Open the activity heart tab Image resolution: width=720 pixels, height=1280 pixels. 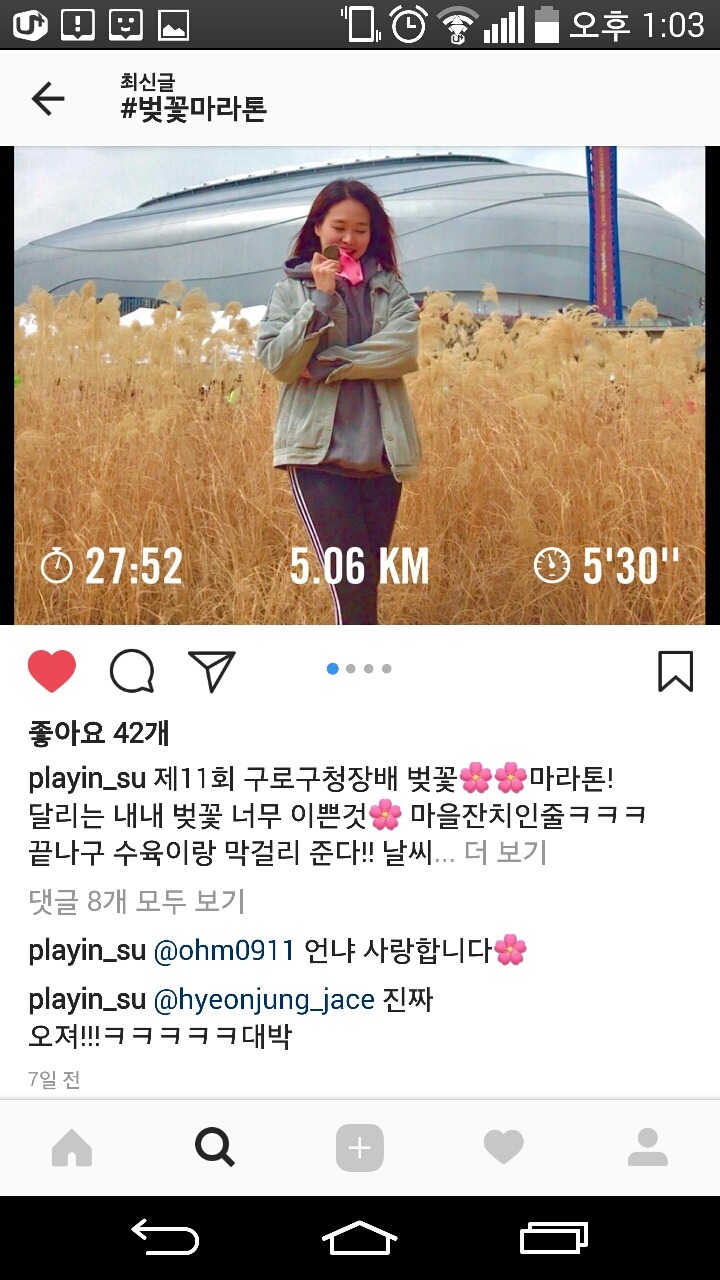[x=503, y=1148]
